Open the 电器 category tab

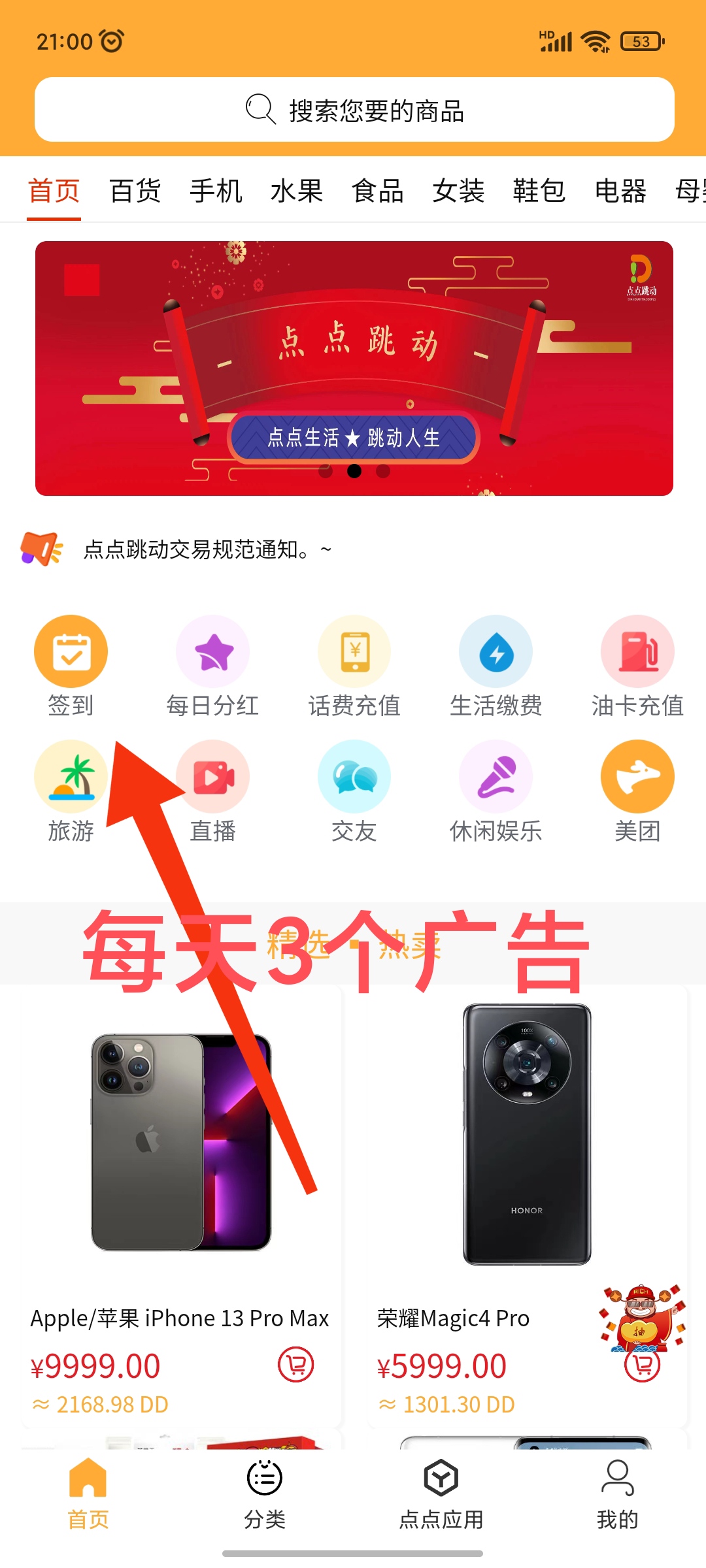tap(620, 191)
